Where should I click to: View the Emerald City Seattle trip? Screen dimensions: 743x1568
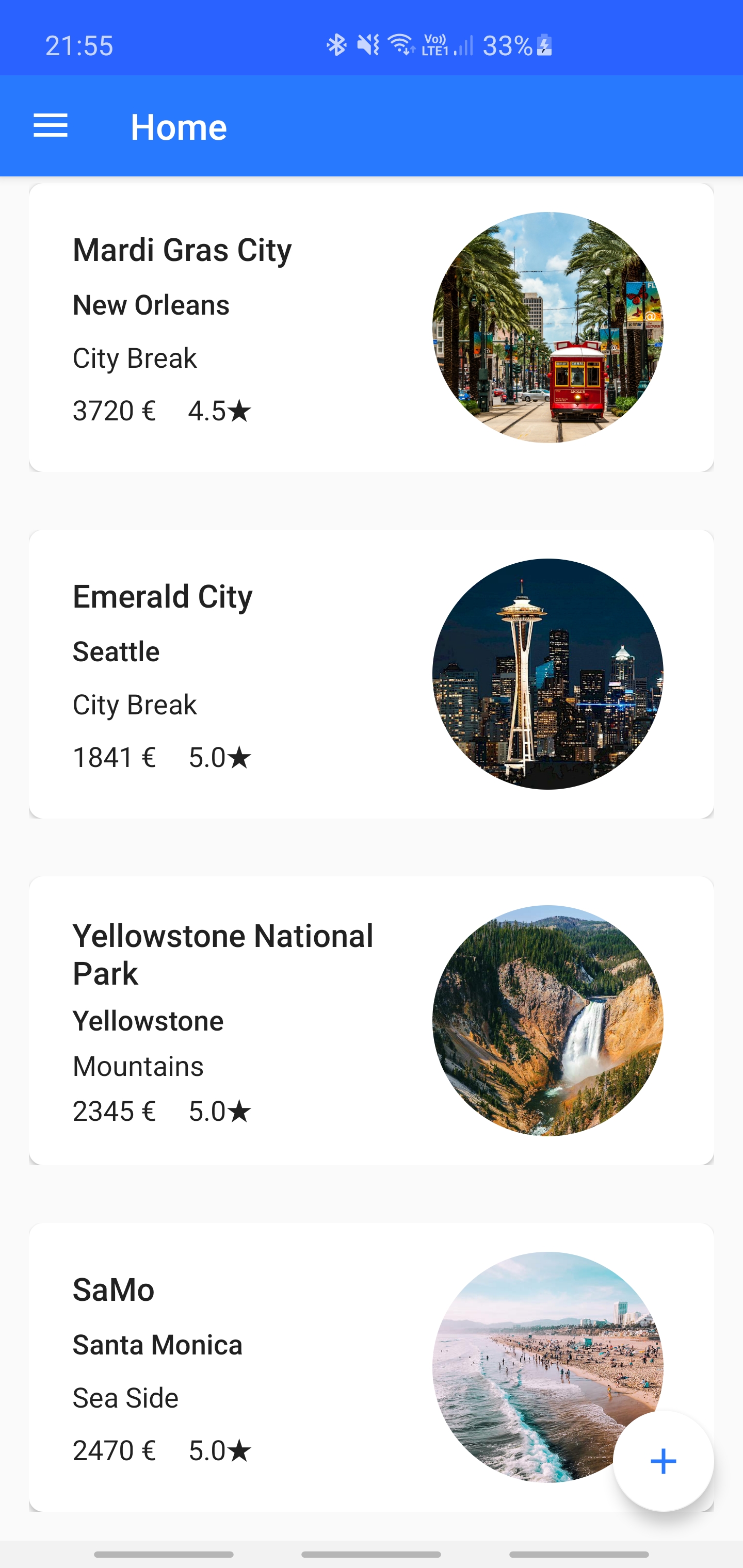(x=370, y=674)
